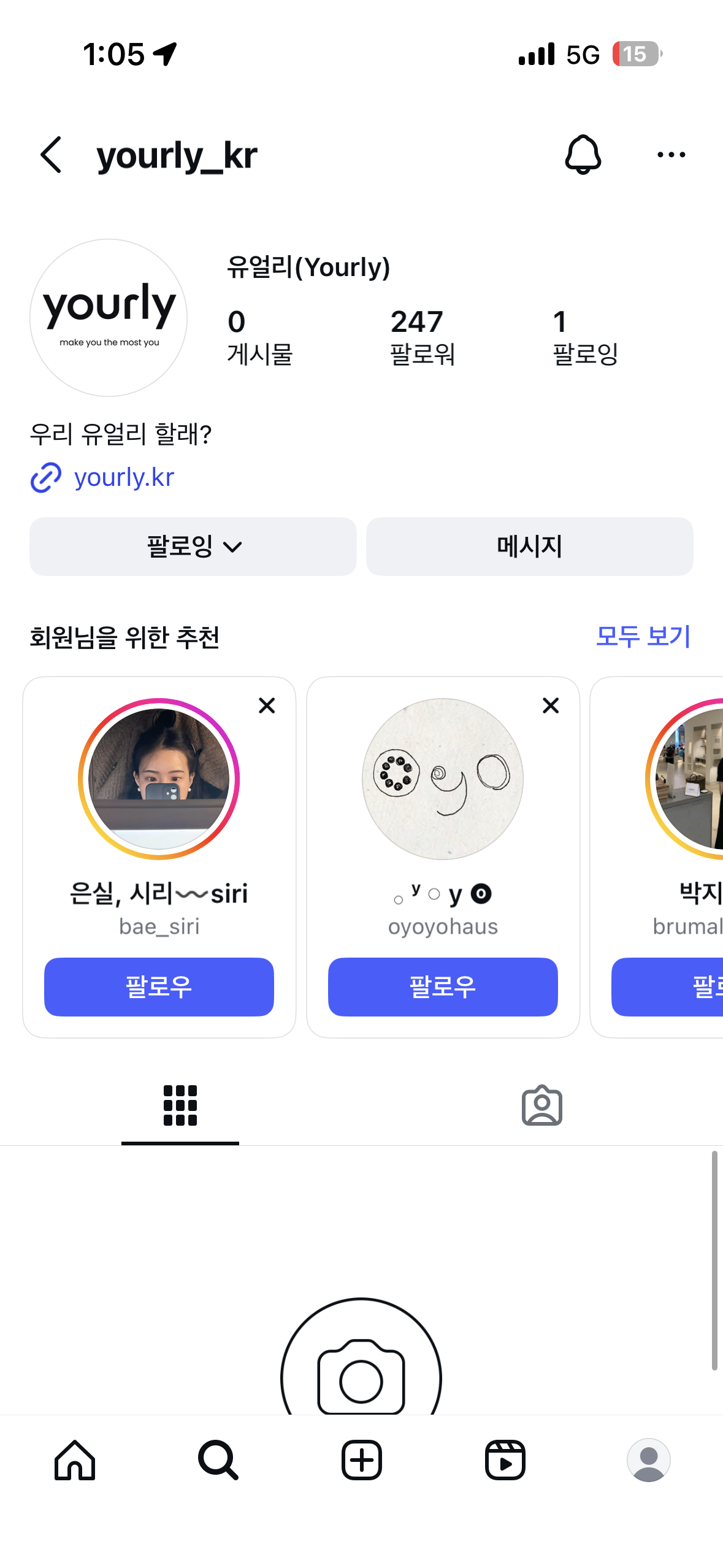Open oyoyohaus profile picture
Image resolution: width=723 pixels, height=1568 pixels.
[x=443, y=778]
